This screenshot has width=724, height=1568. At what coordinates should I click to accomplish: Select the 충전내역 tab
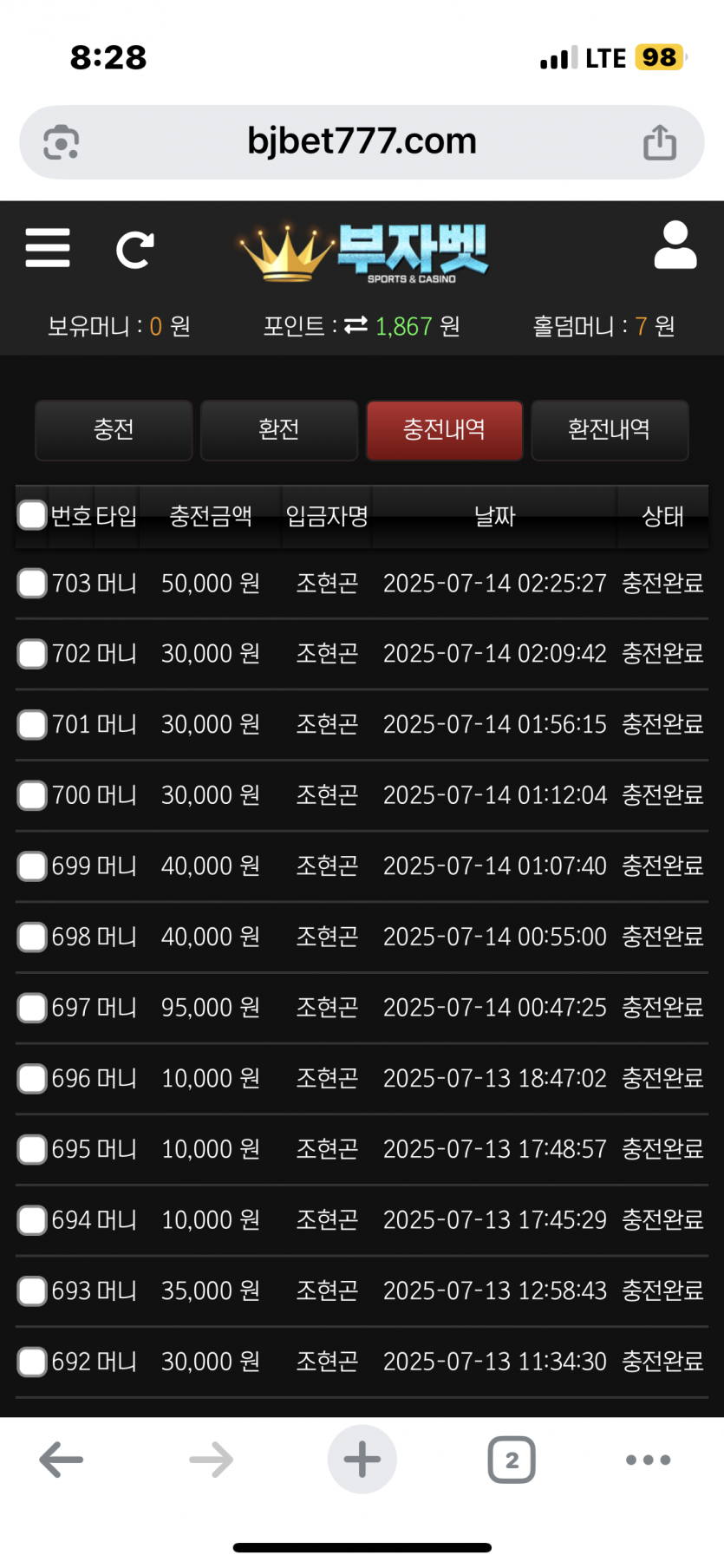[x=444, y=429]
